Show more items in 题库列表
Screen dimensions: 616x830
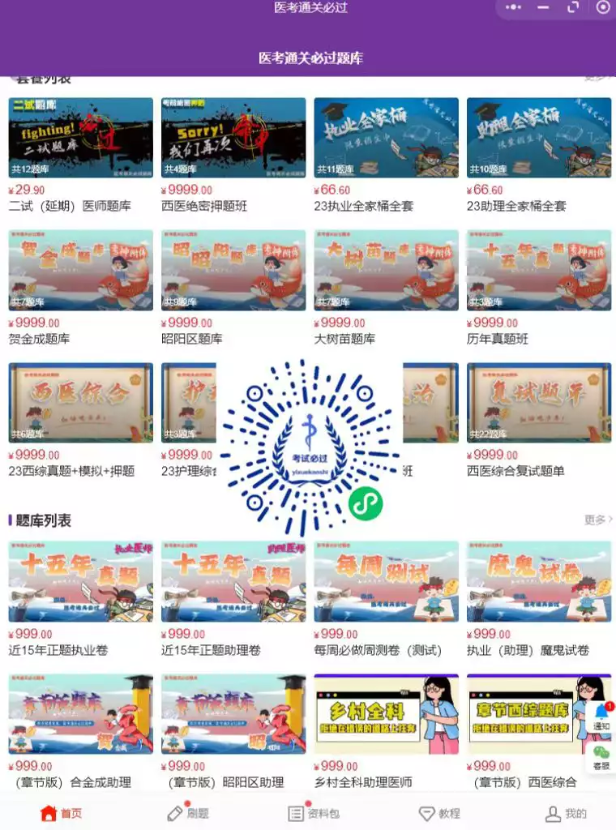click(x=598, y=520)
